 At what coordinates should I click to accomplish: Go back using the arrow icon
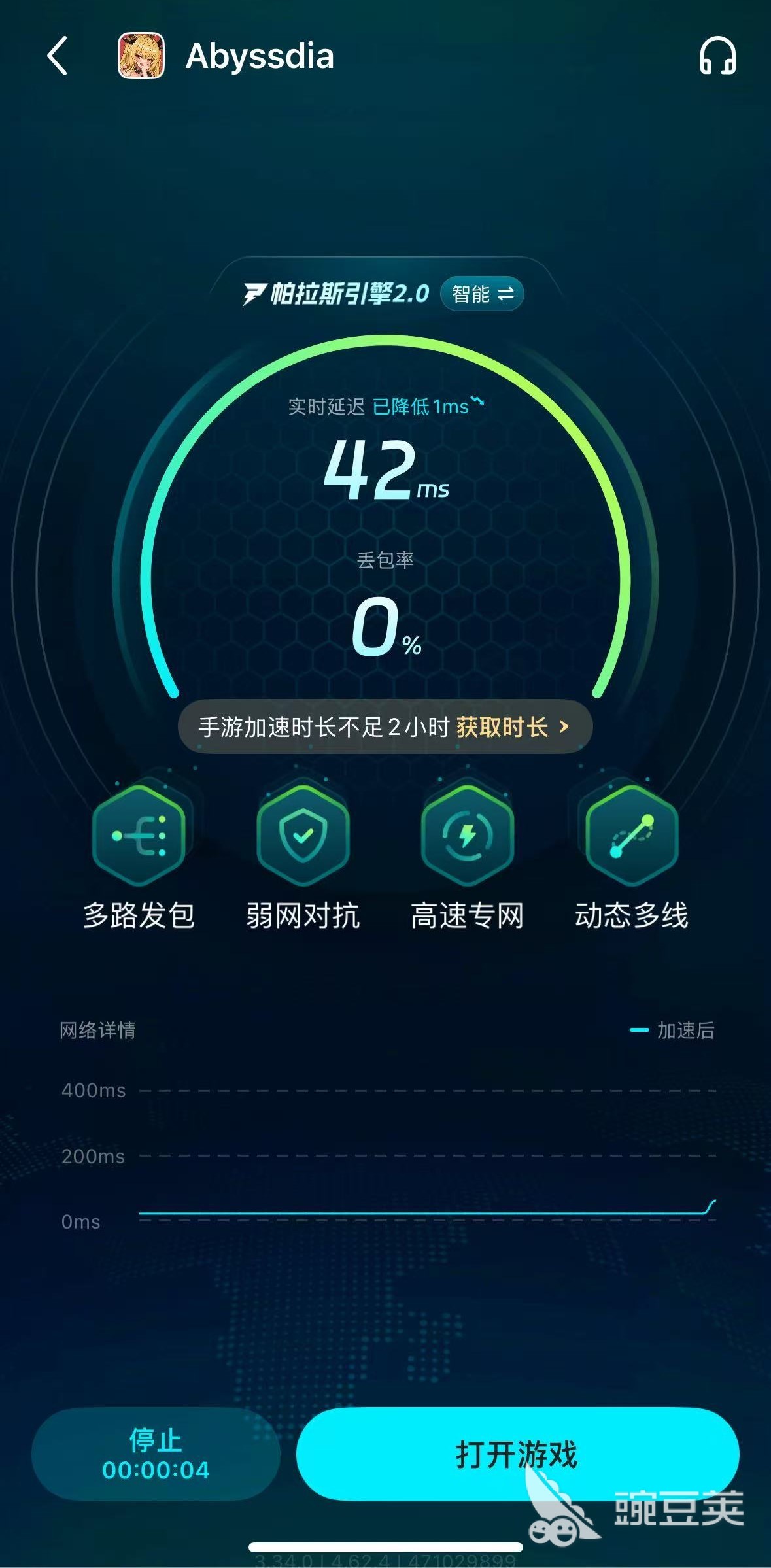point(58,56)
